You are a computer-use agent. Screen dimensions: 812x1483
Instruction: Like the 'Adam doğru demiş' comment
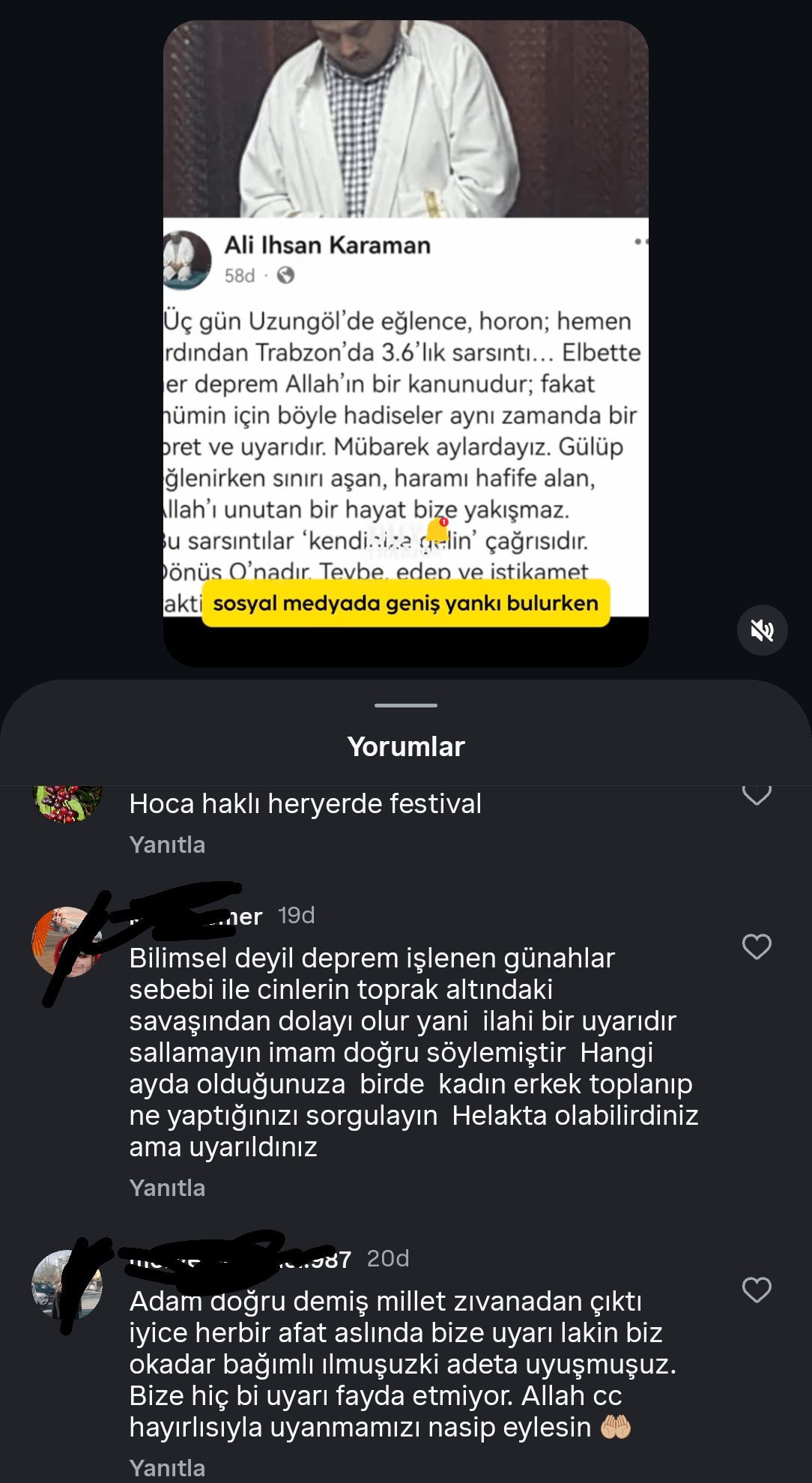pos(757,1290)
